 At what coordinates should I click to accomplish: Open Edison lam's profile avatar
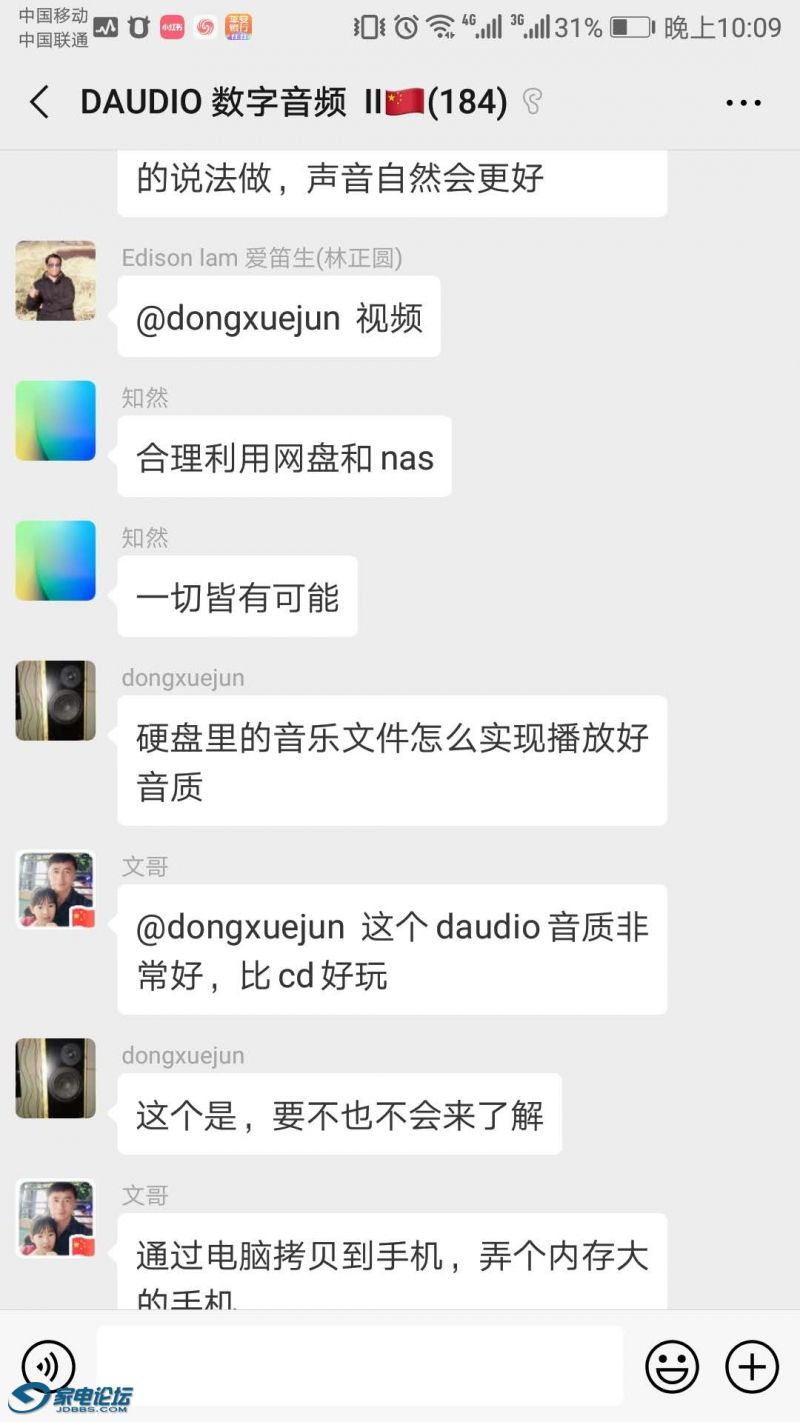tap(56, 280)
